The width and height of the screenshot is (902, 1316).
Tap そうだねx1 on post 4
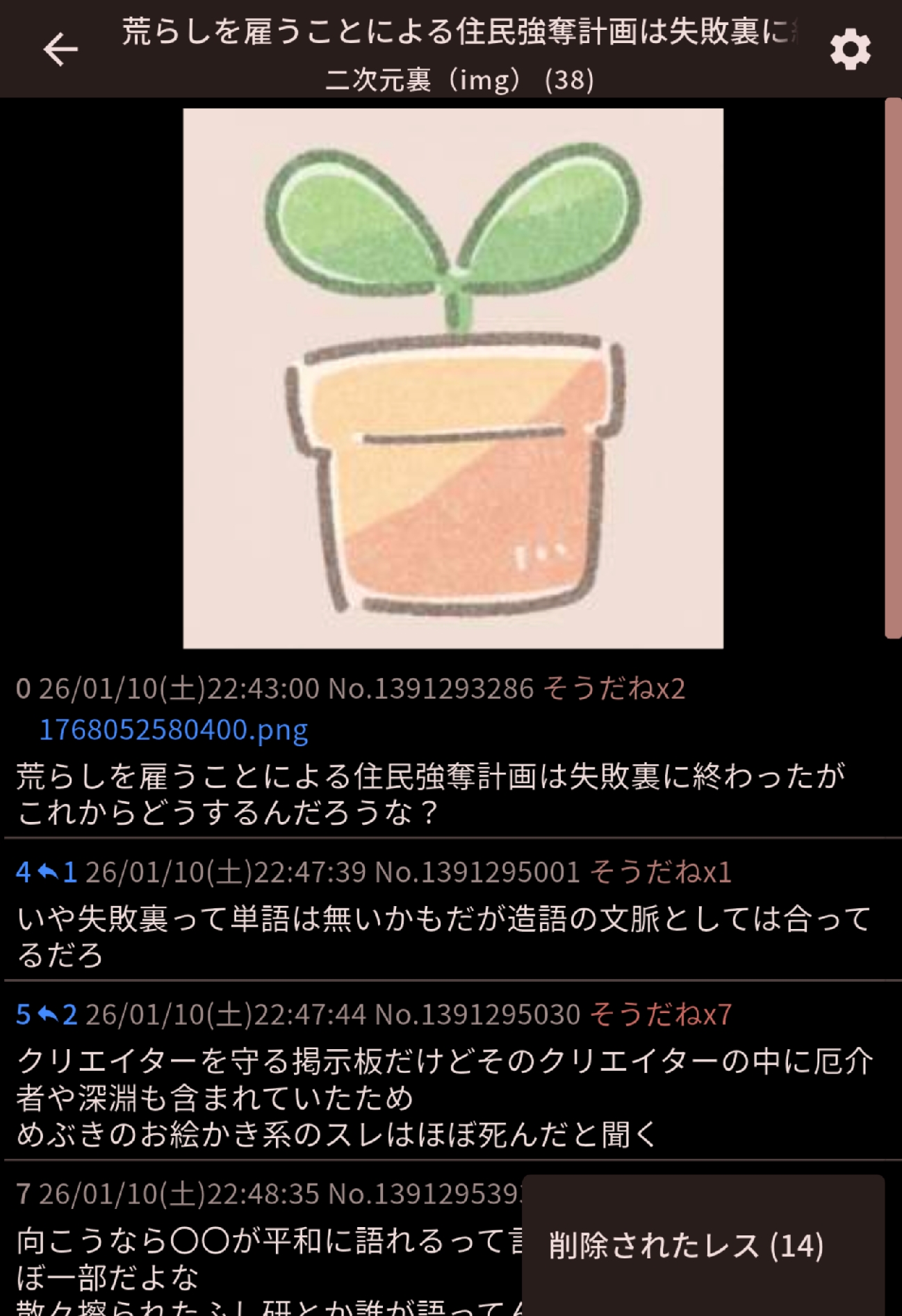tap(660, 872)
